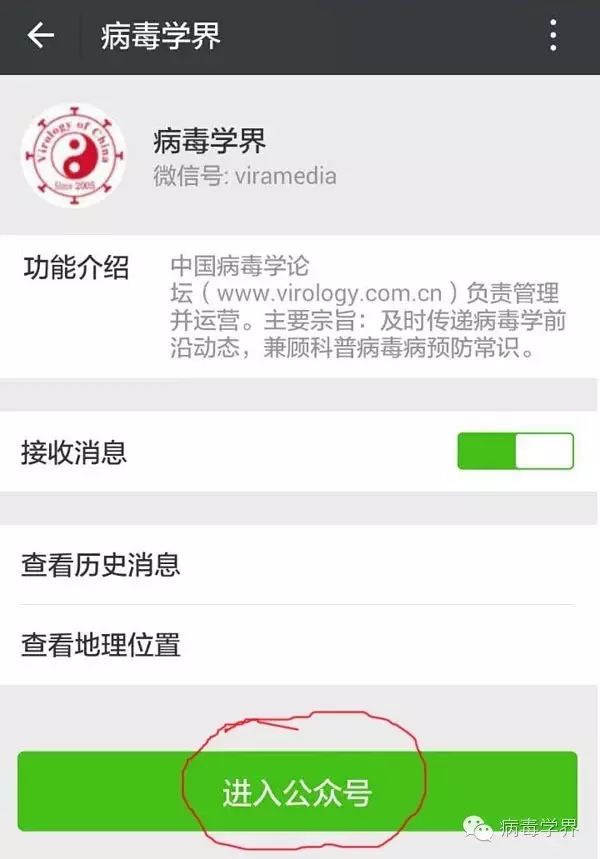Tap the 进入公众号 button
Image resolution: width=600 pixels, height=859 pixels.
(297, 792)
